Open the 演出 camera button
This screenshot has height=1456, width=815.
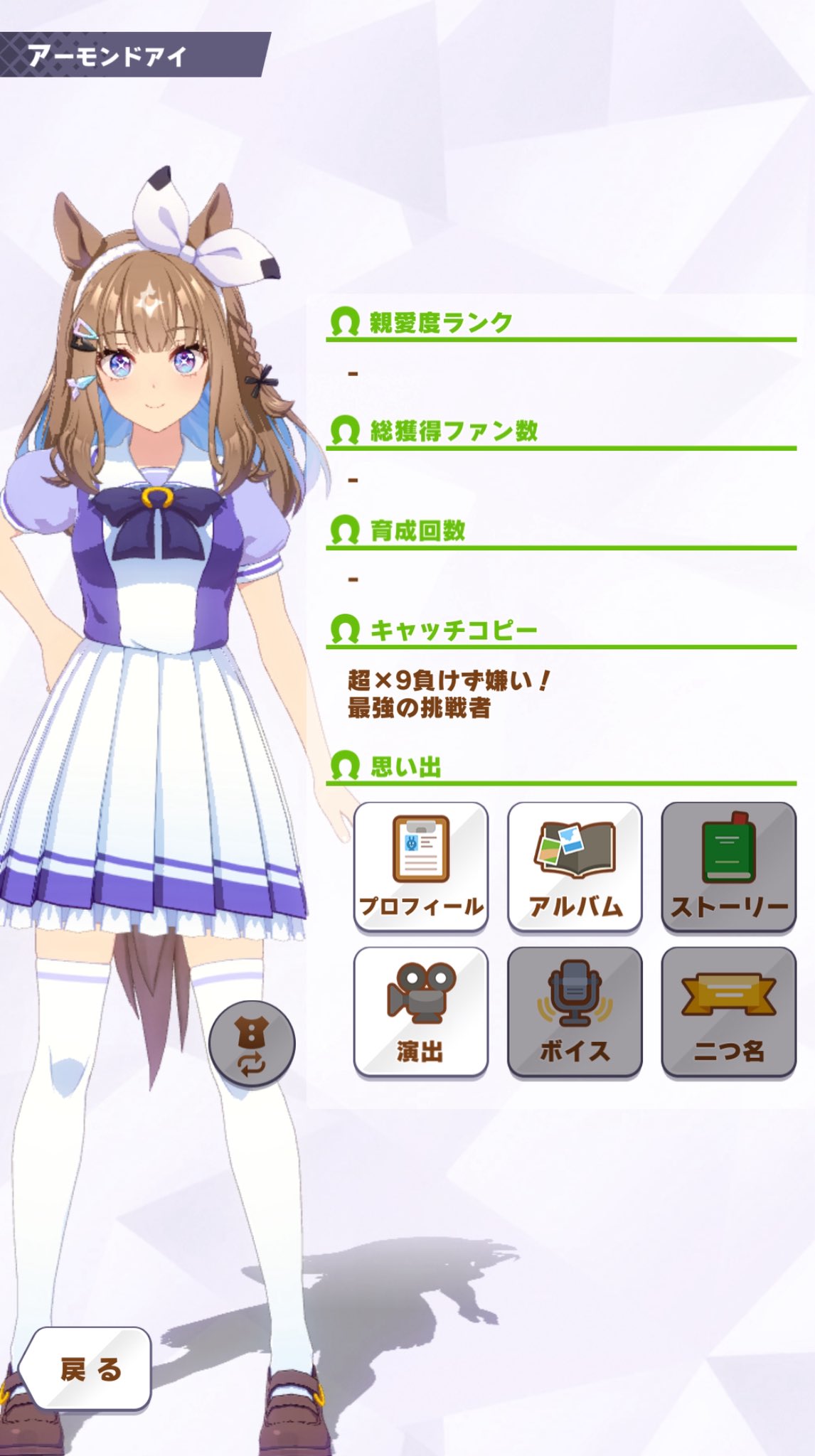421,1012
